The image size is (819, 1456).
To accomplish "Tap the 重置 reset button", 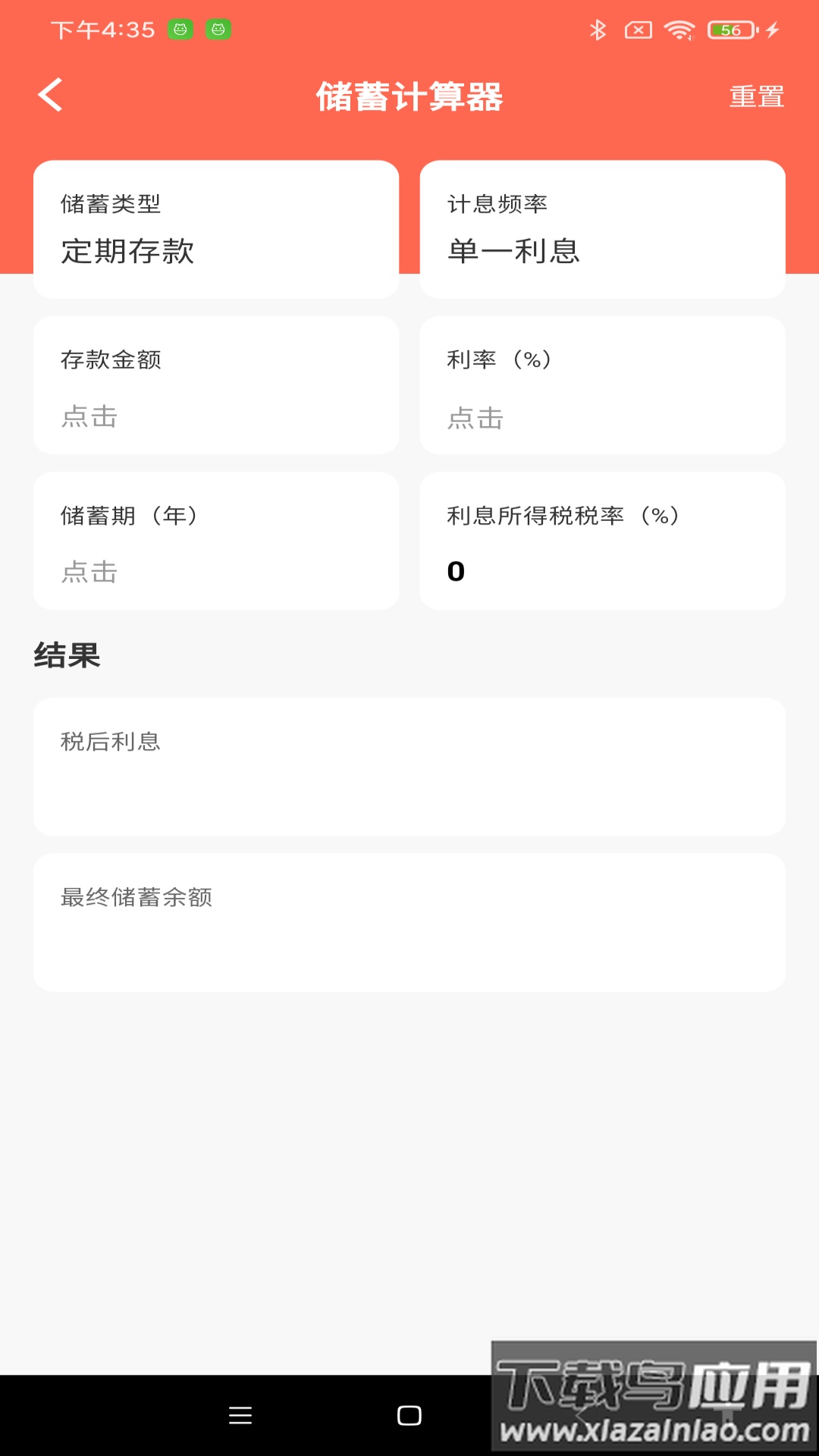I will (x=758, y=96).
